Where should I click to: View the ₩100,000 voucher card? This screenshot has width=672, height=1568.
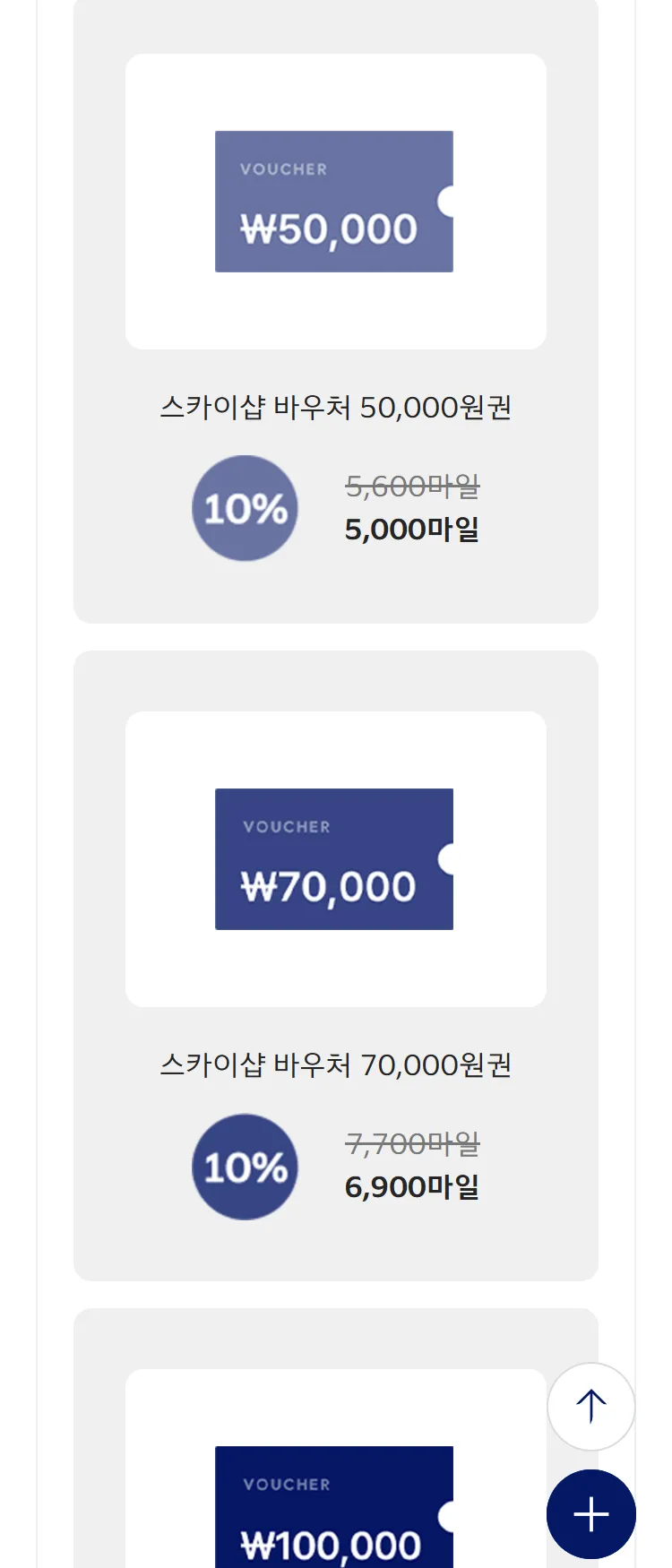pyautogui.click(x=333, y=1505)
